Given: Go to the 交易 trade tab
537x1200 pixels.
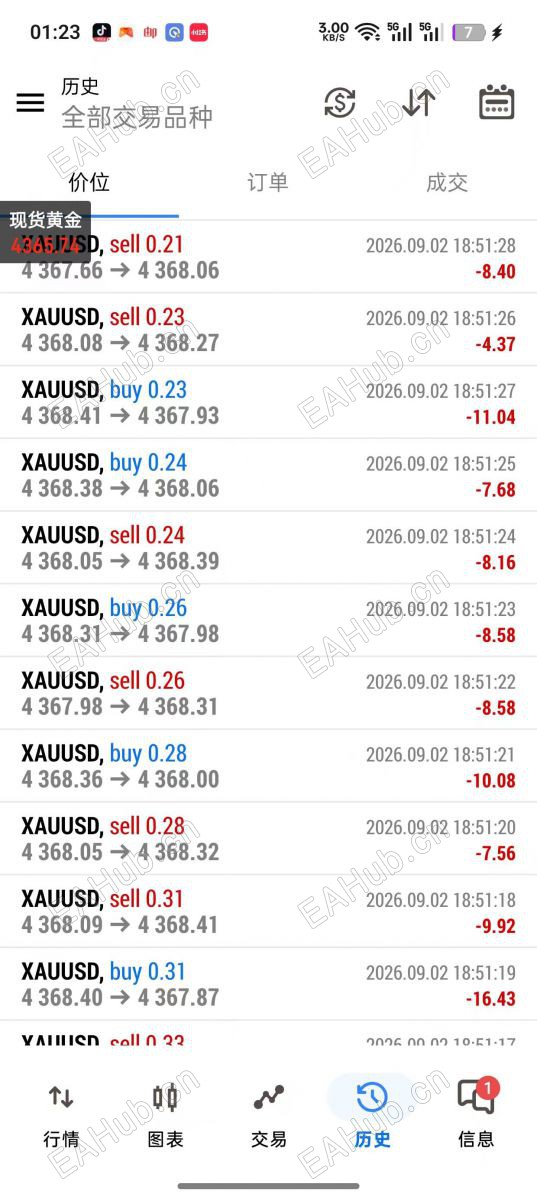Looking at the screenshot, I should click(268, 1115).
